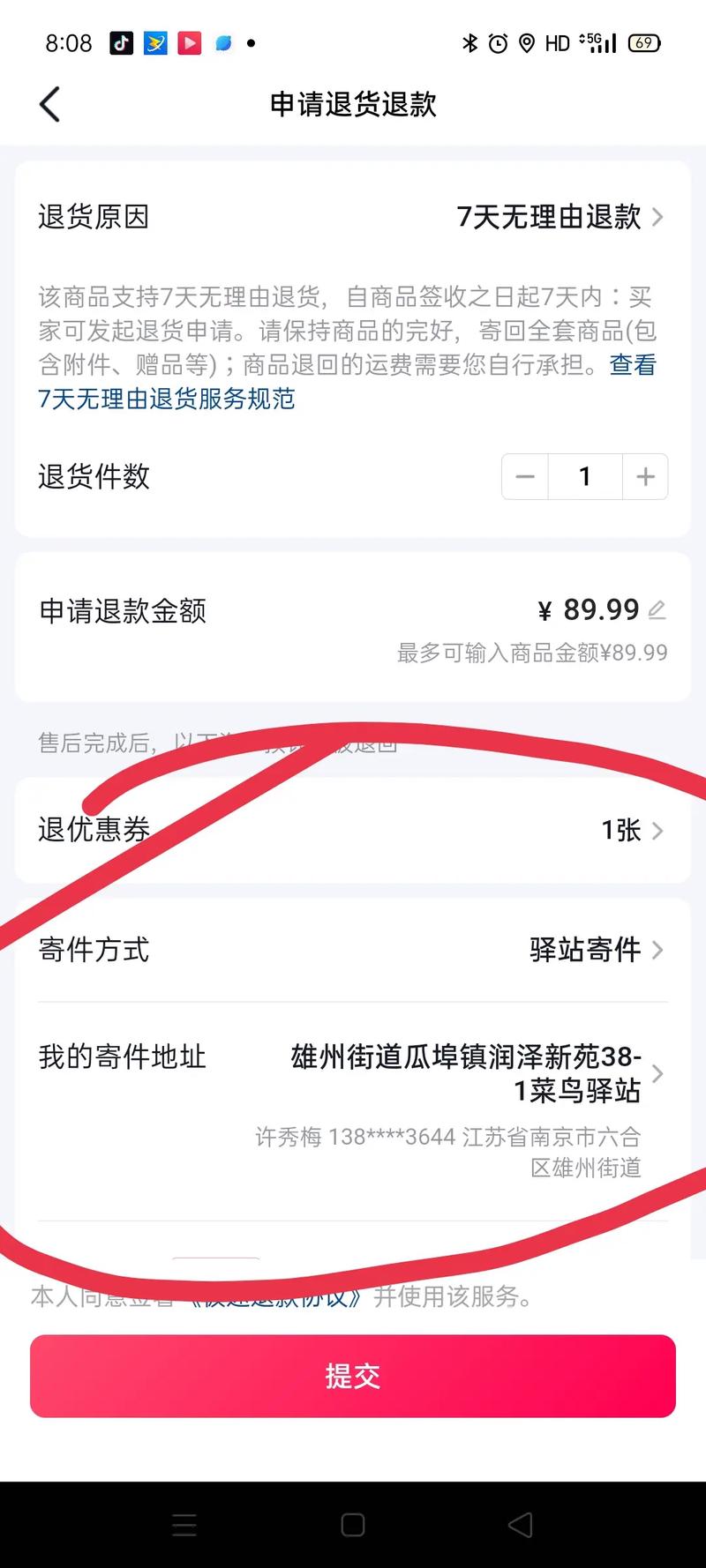Open the 7天无理由退货服务规范 link
The height and width of the screenshot is (1568, 706).
[x=166, y=399]
